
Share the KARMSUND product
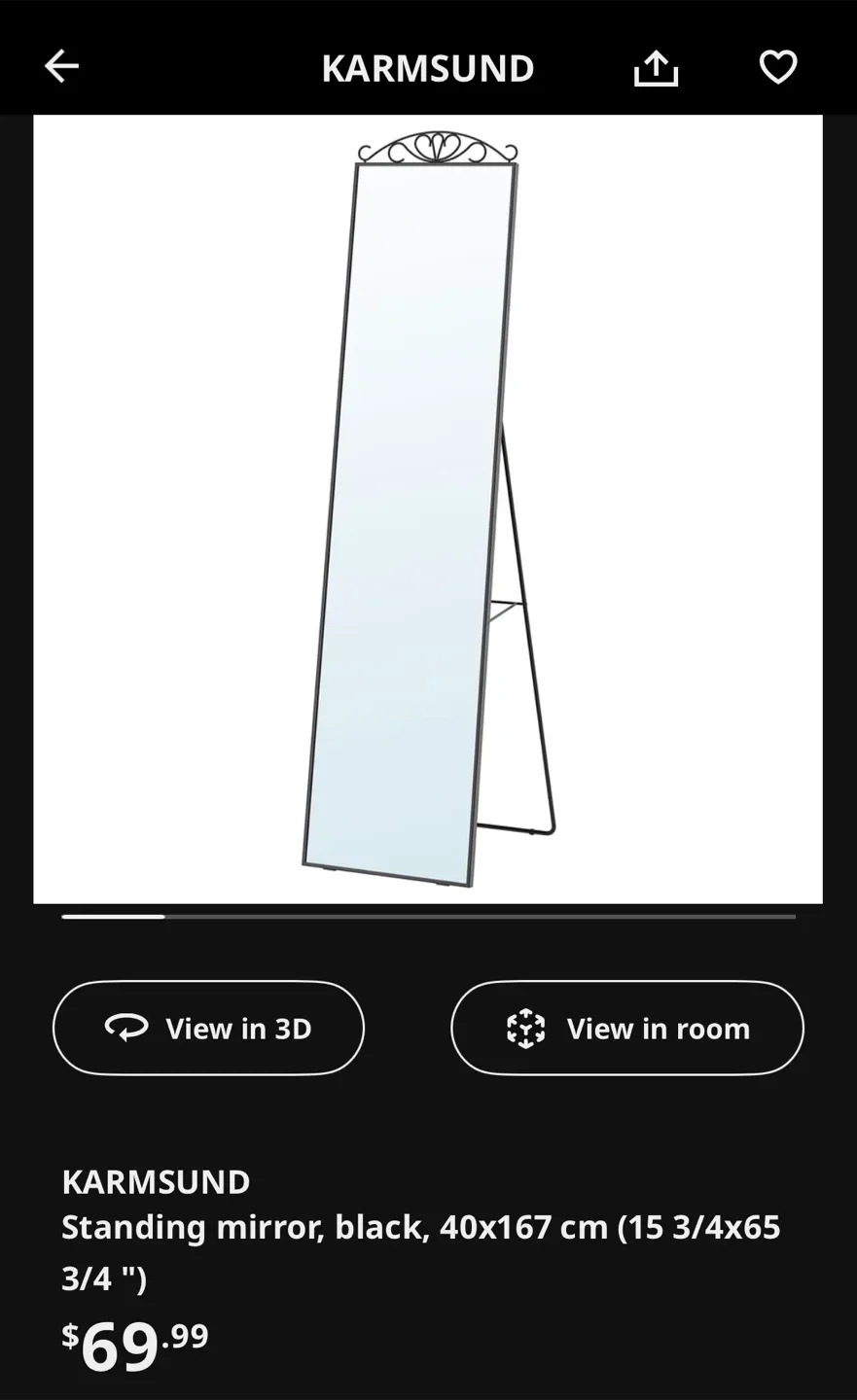(656, 68)
